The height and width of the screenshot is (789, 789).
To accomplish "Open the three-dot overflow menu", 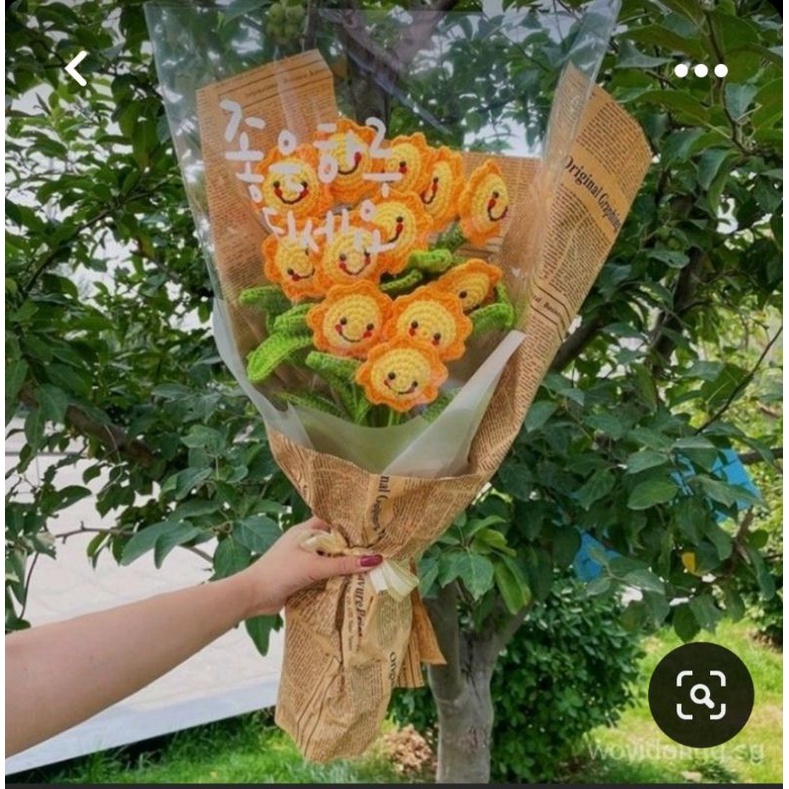I will [700, 70].
